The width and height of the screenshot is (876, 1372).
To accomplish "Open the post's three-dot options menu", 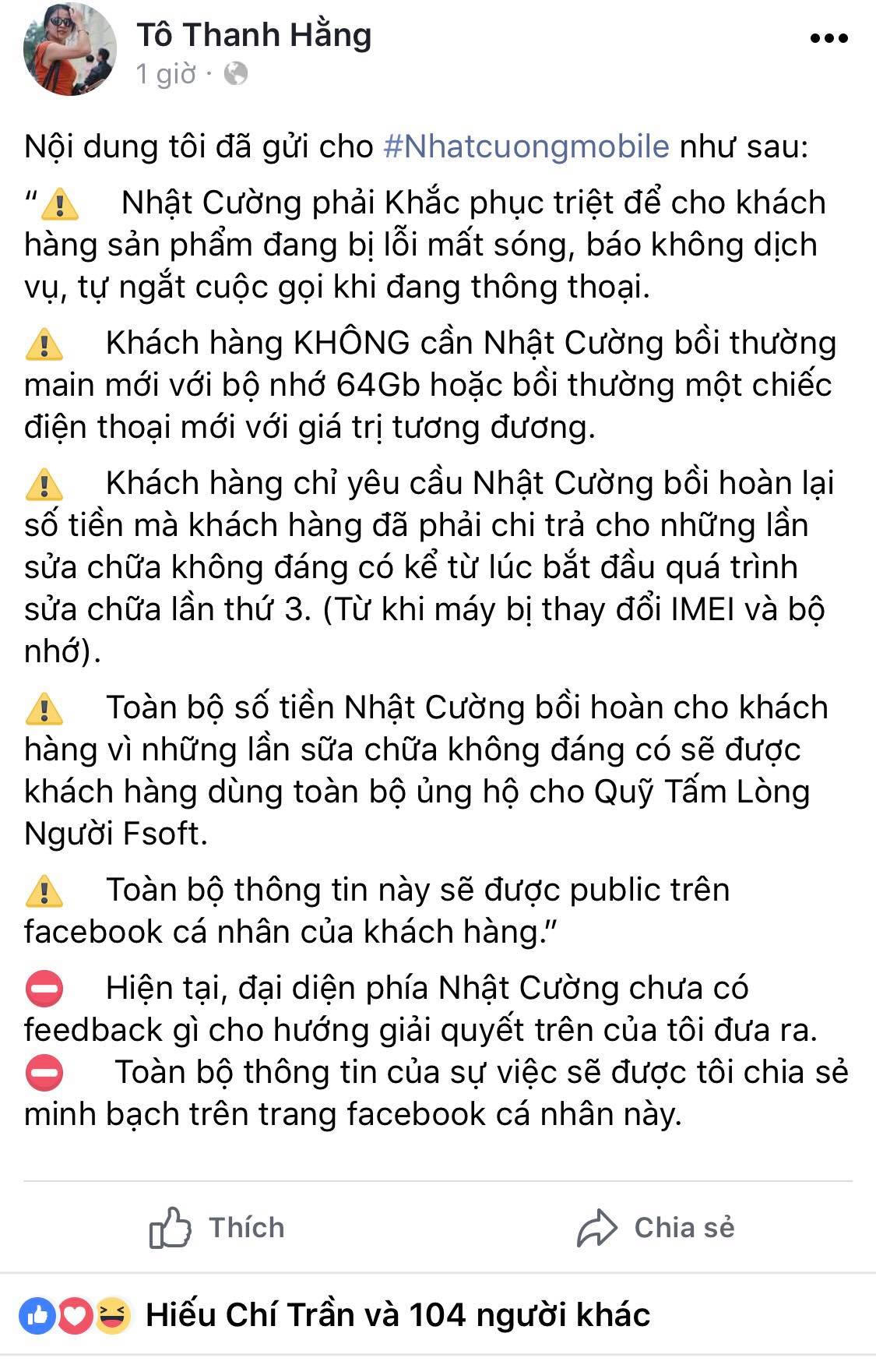I will tap(829, 38).
